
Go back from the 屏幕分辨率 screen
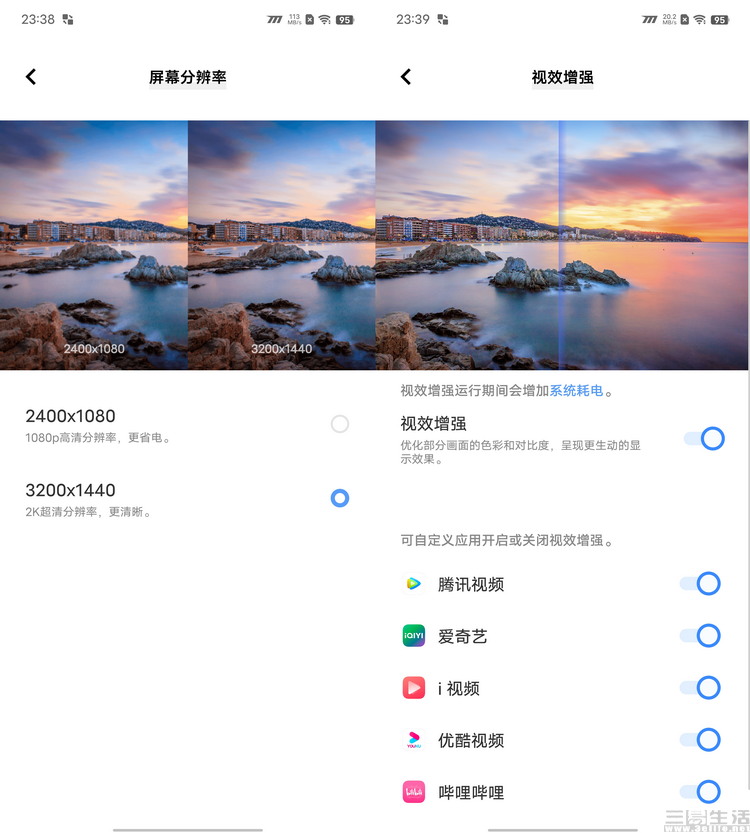pos(31,77)
